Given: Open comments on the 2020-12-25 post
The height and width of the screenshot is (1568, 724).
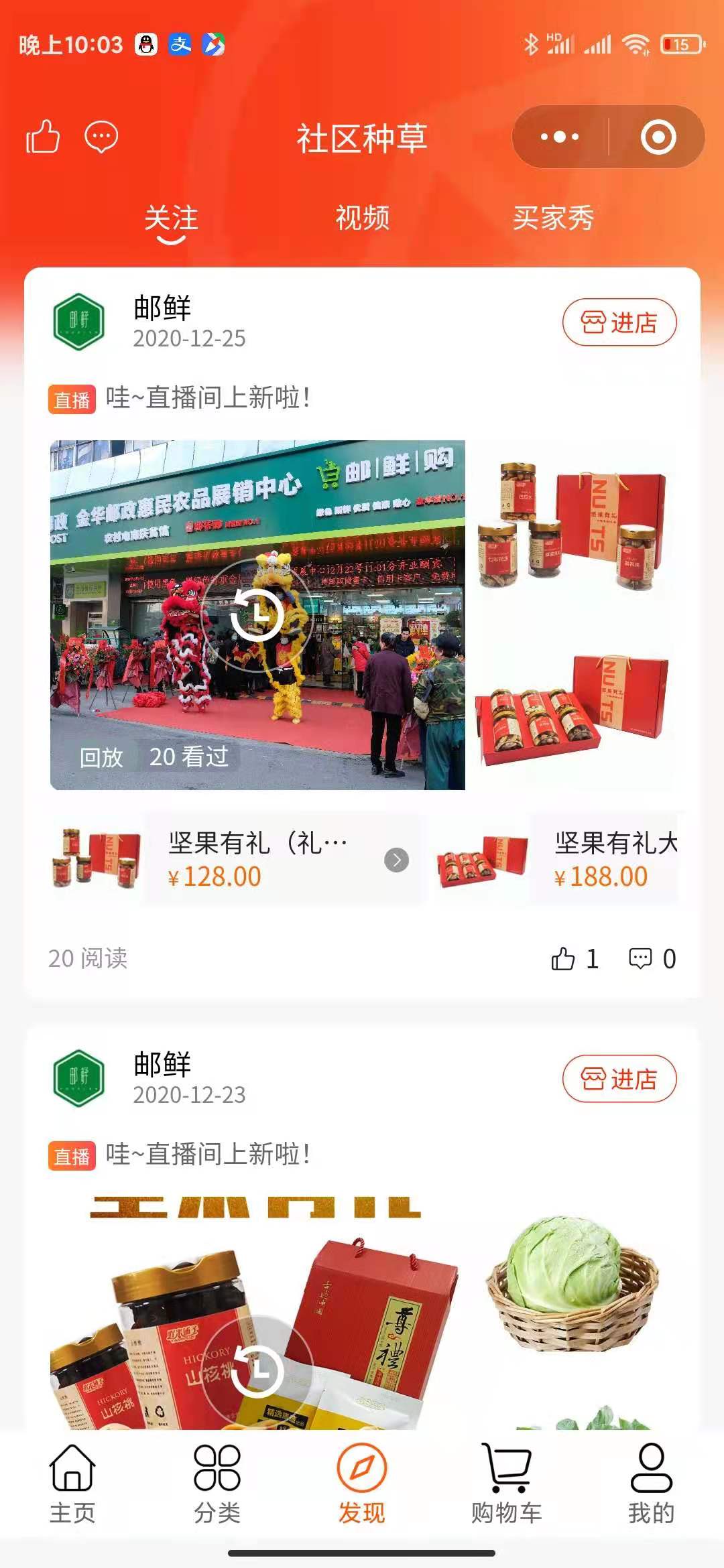Looking at the screenshot, I should (x=652, y=959).
